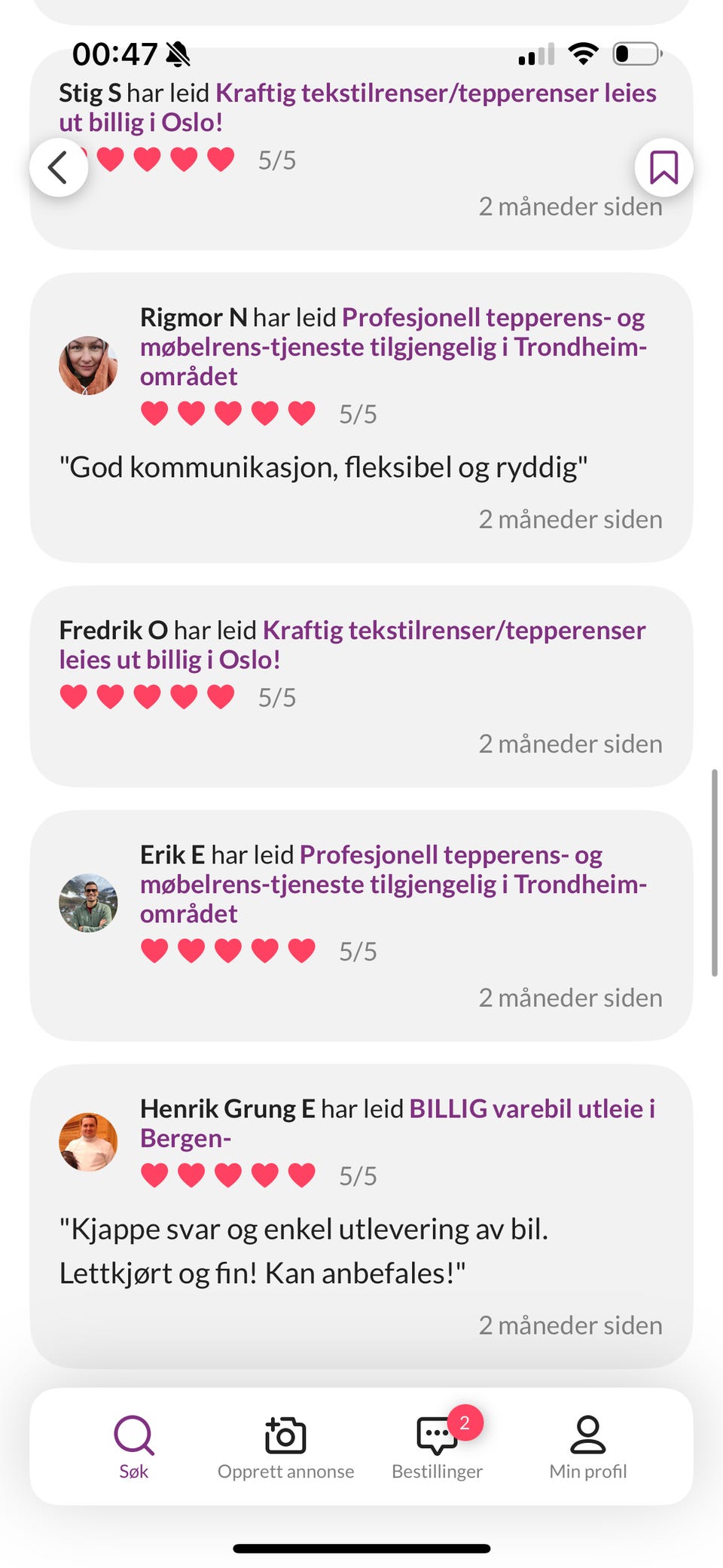
Task: Open Bestillinger tab with 2 notifications
Action: [x=438, y=1447]
